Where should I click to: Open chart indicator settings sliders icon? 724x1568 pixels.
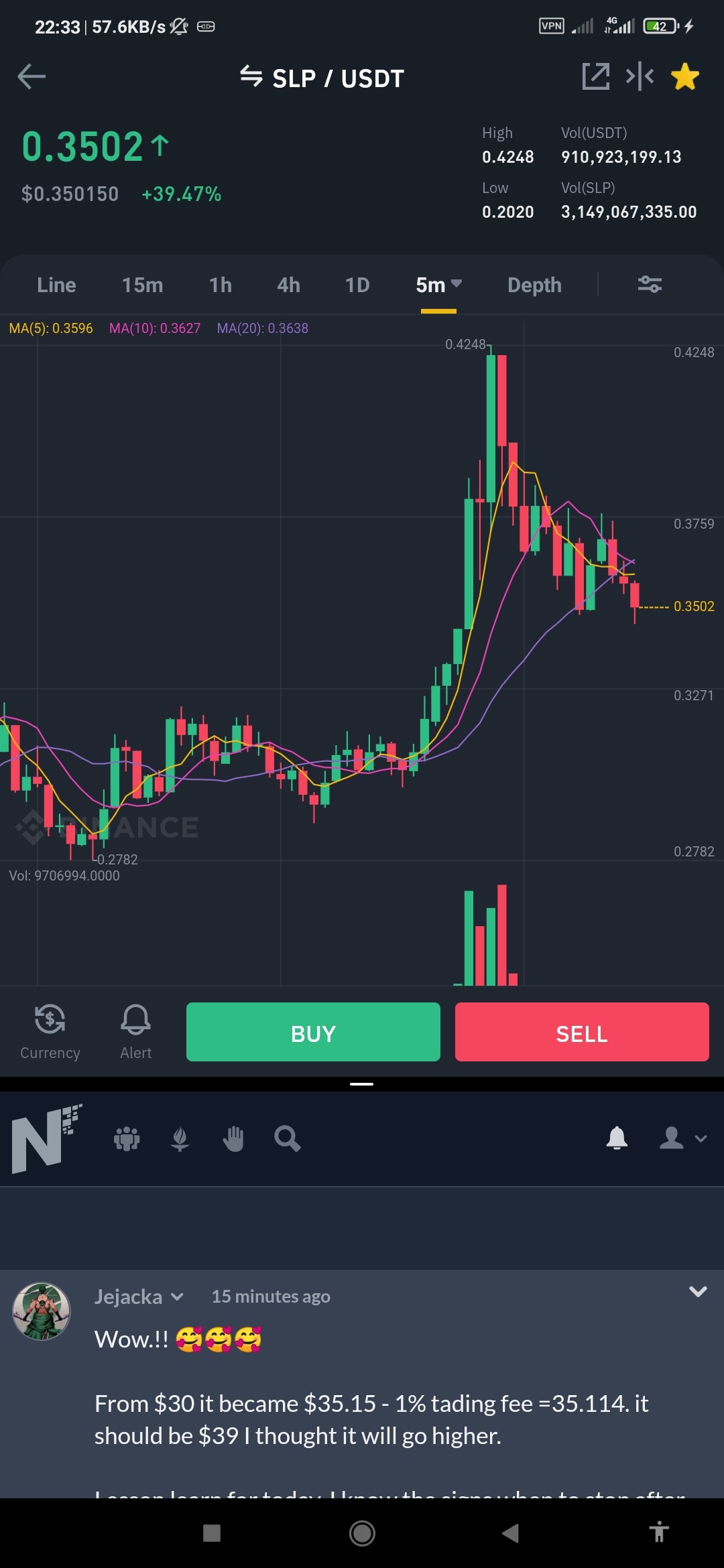click(650, 284)
